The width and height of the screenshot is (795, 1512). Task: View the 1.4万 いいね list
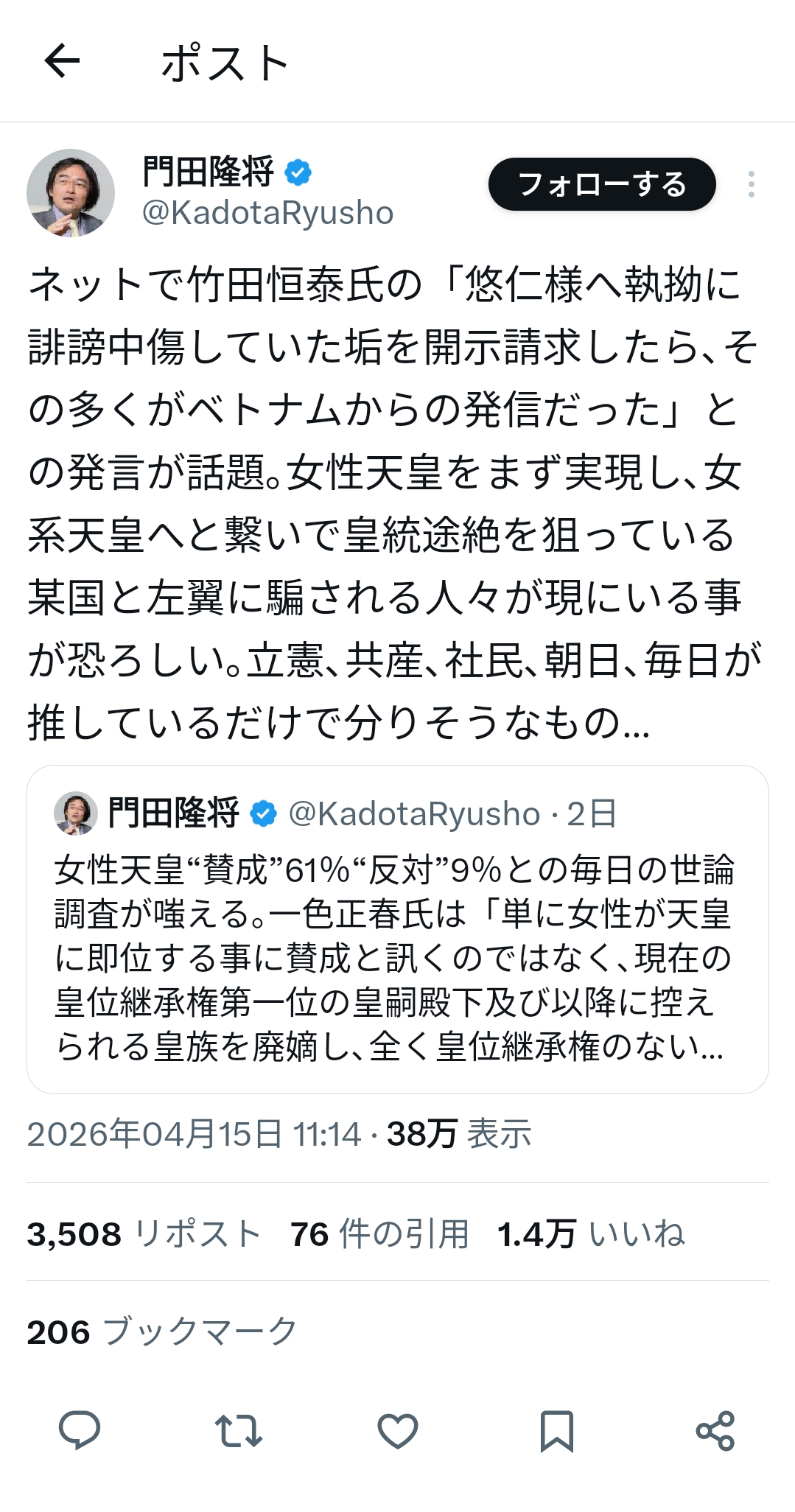click(x=591, y=1234)
